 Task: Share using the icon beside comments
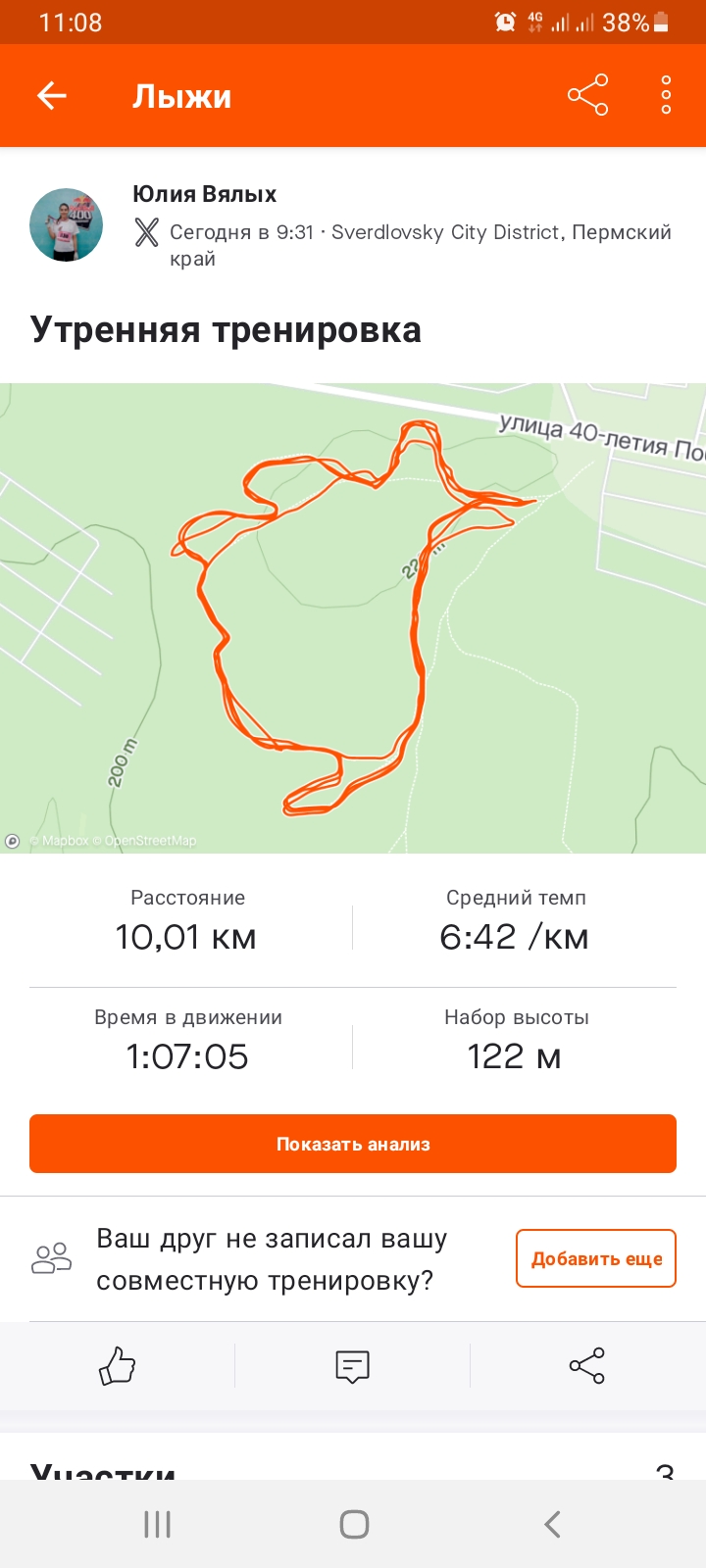click(x=587, y=1365)
